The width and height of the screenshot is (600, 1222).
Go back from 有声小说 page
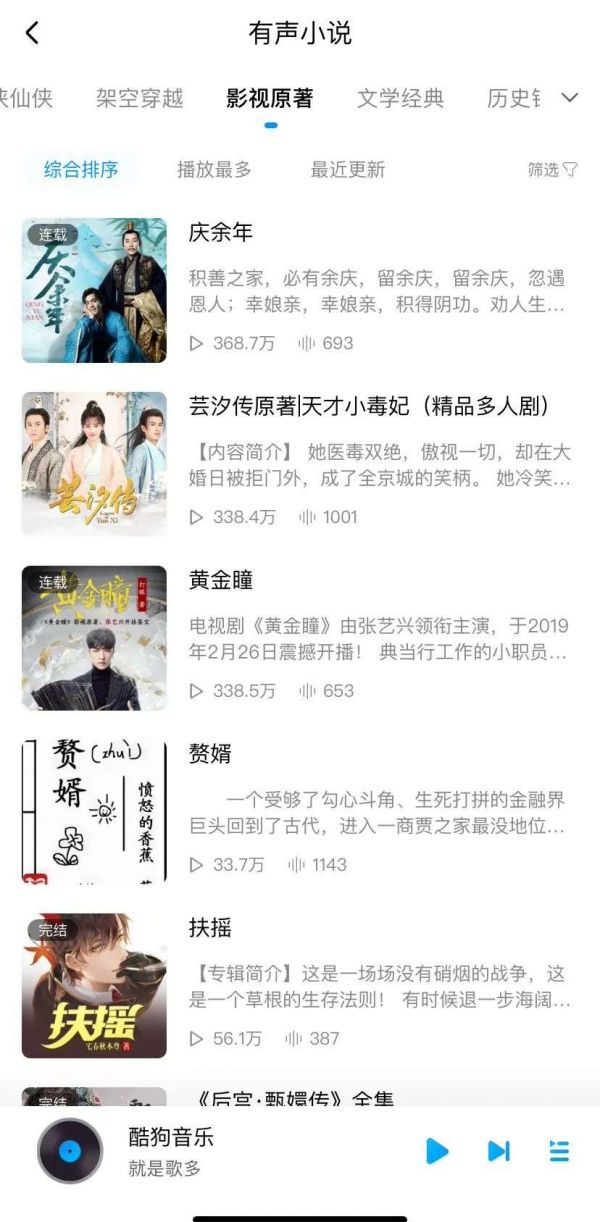[x=32, y=33]
